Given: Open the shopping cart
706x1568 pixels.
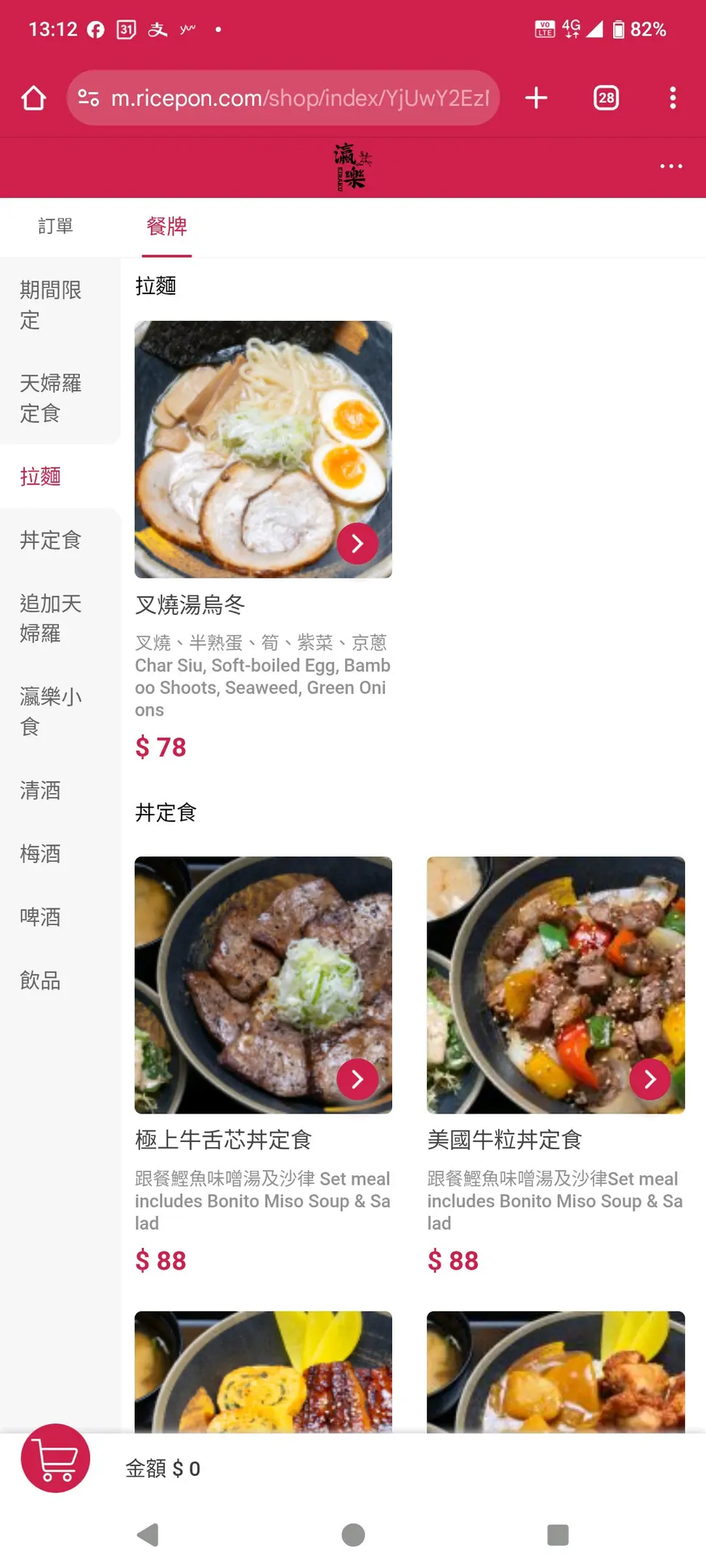Looking at the screenshot, I should click(55, 1458).
